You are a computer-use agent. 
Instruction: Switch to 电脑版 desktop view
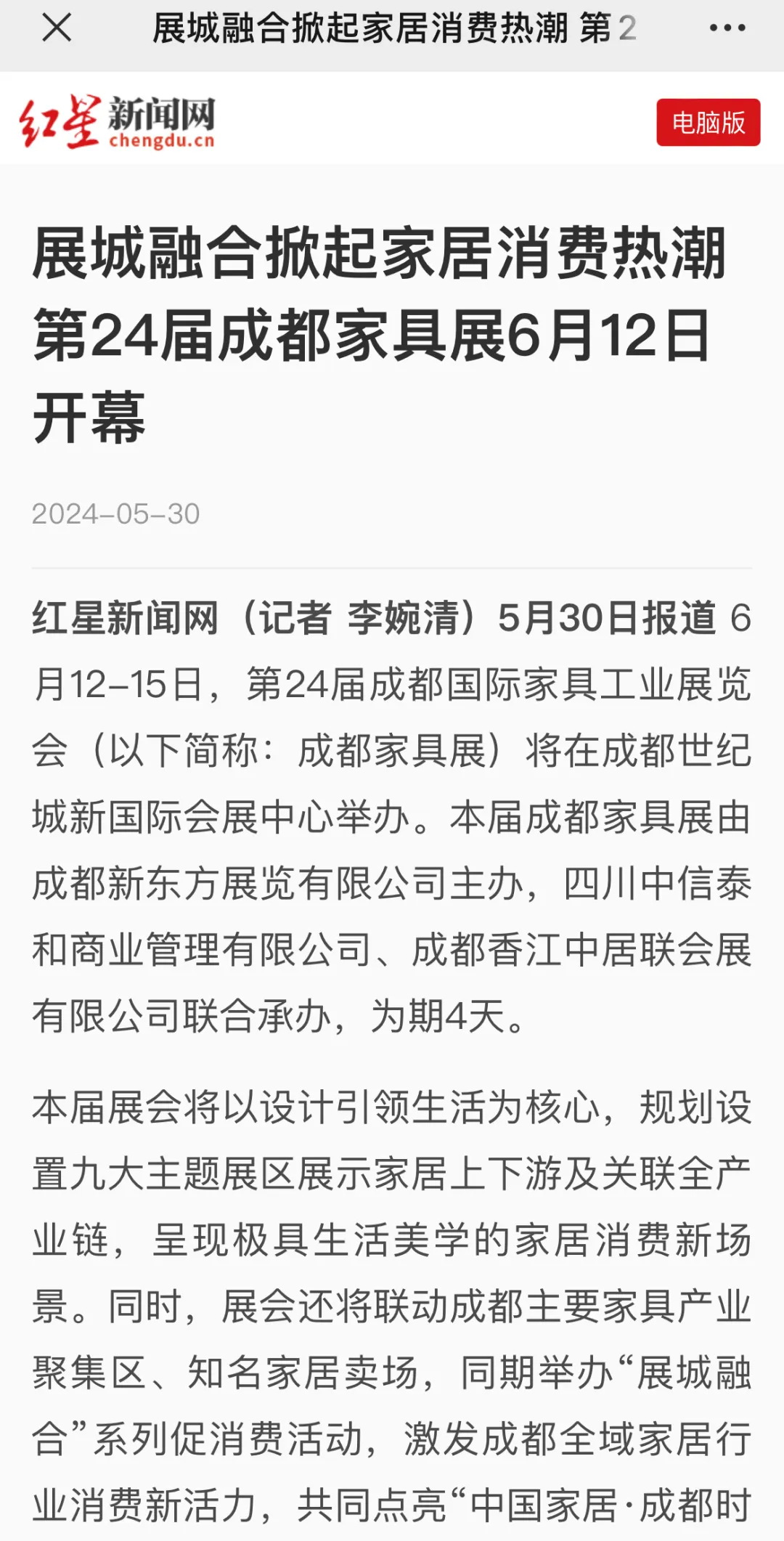(x=708, y=123)
